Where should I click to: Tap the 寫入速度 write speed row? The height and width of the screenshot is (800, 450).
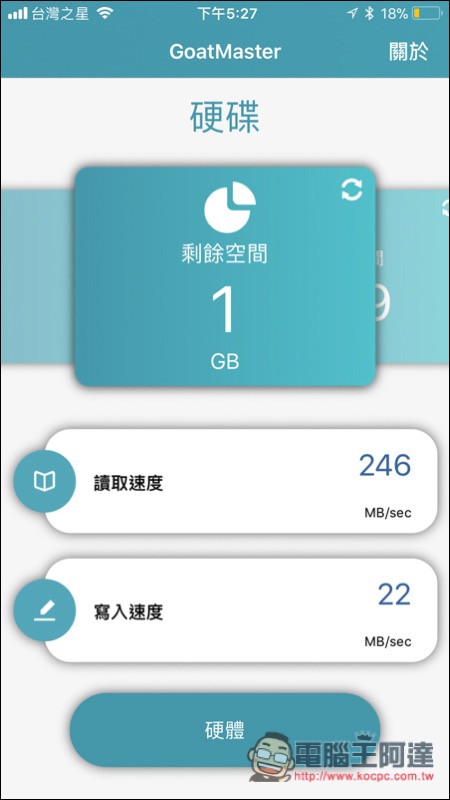point(241,610)
